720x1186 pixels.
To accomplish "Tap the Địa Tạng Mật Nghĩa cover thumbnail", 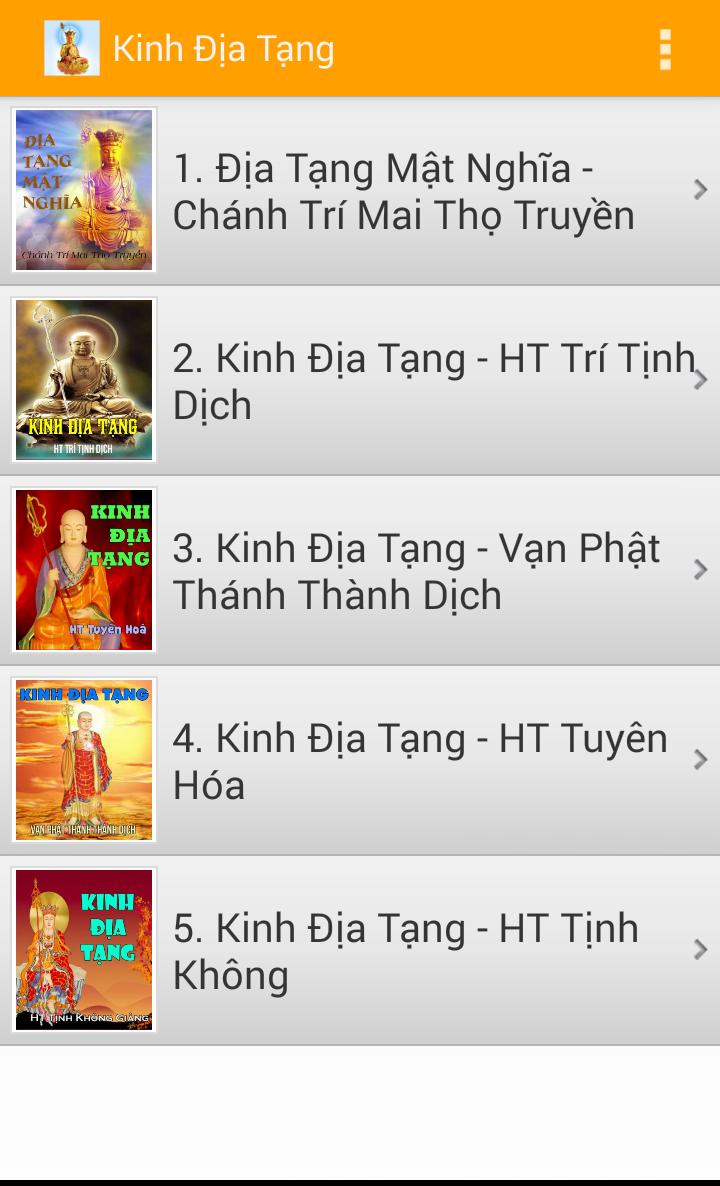I will click(84, 190).
